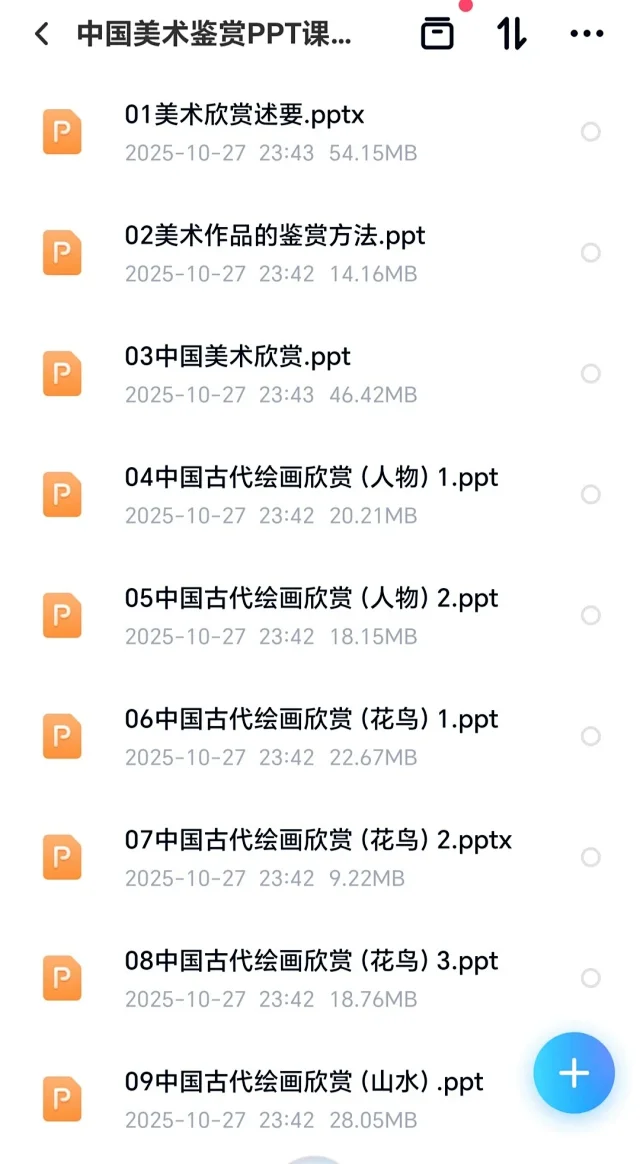The height and width of the screenshot is (1164, 640).
Task: Select the file 05中国古代绘画欣赏 (人物) 2.ppt
Action: tap(591, 615)
